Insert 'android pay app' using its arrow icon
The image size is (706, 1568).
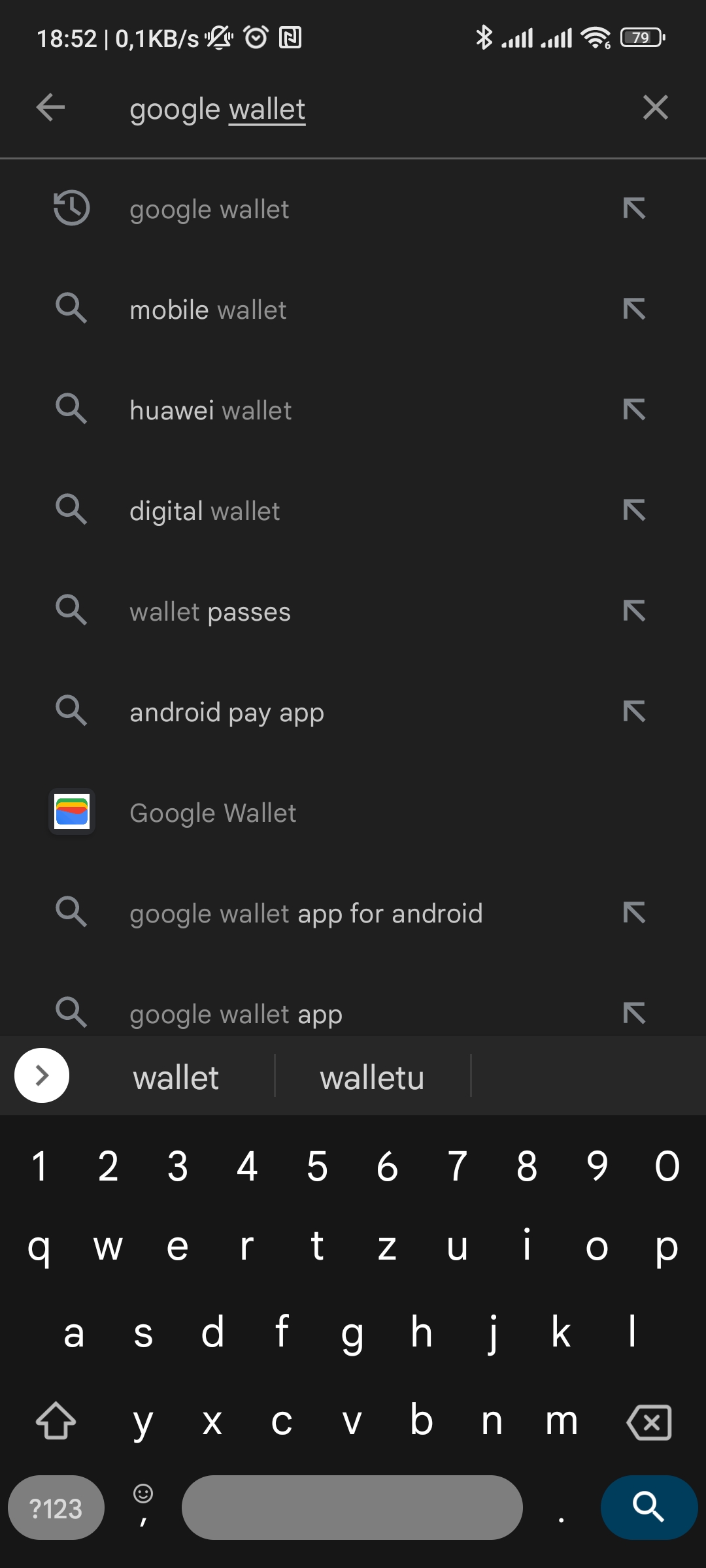click(x=634, y=712)
